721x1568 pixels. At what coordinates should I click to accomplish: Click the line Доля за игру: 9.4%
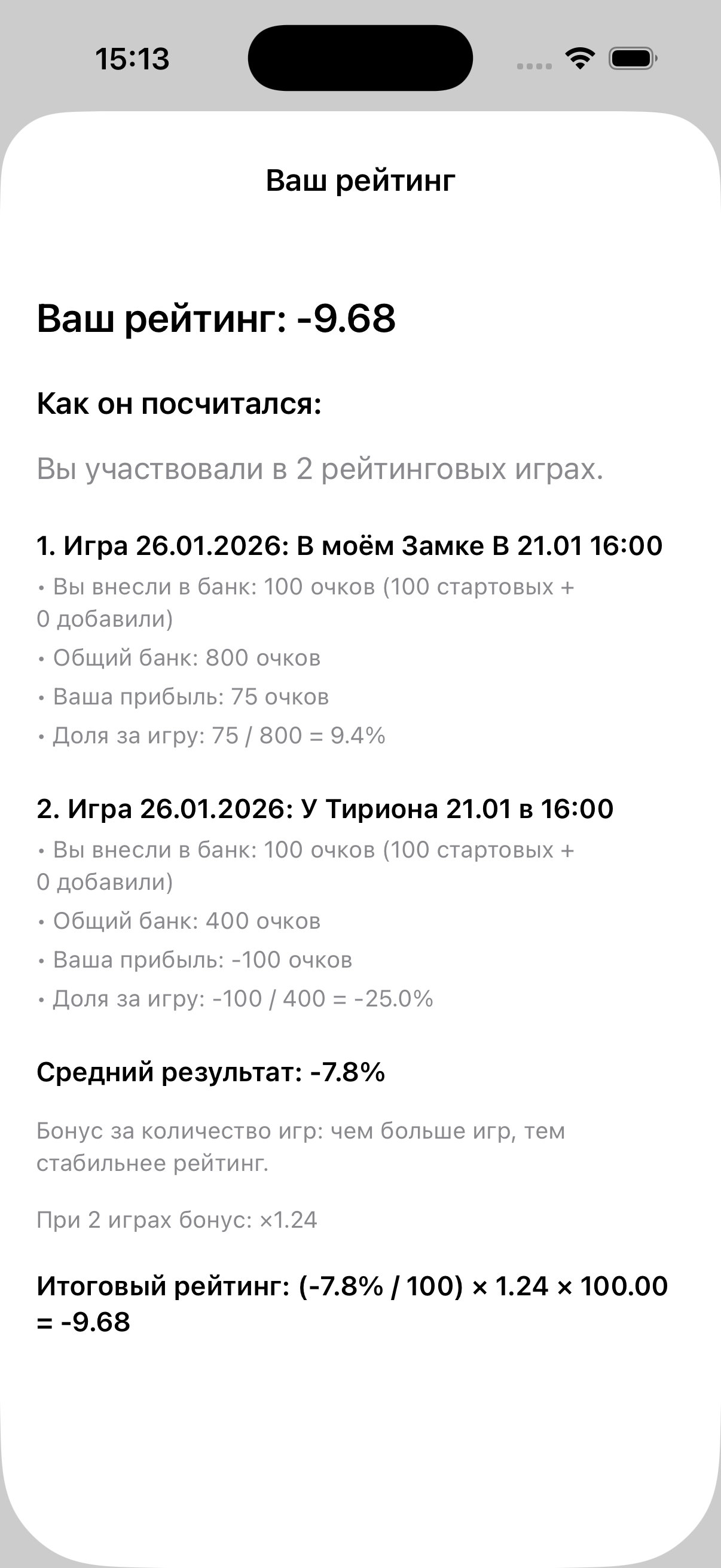coord(213,736)
